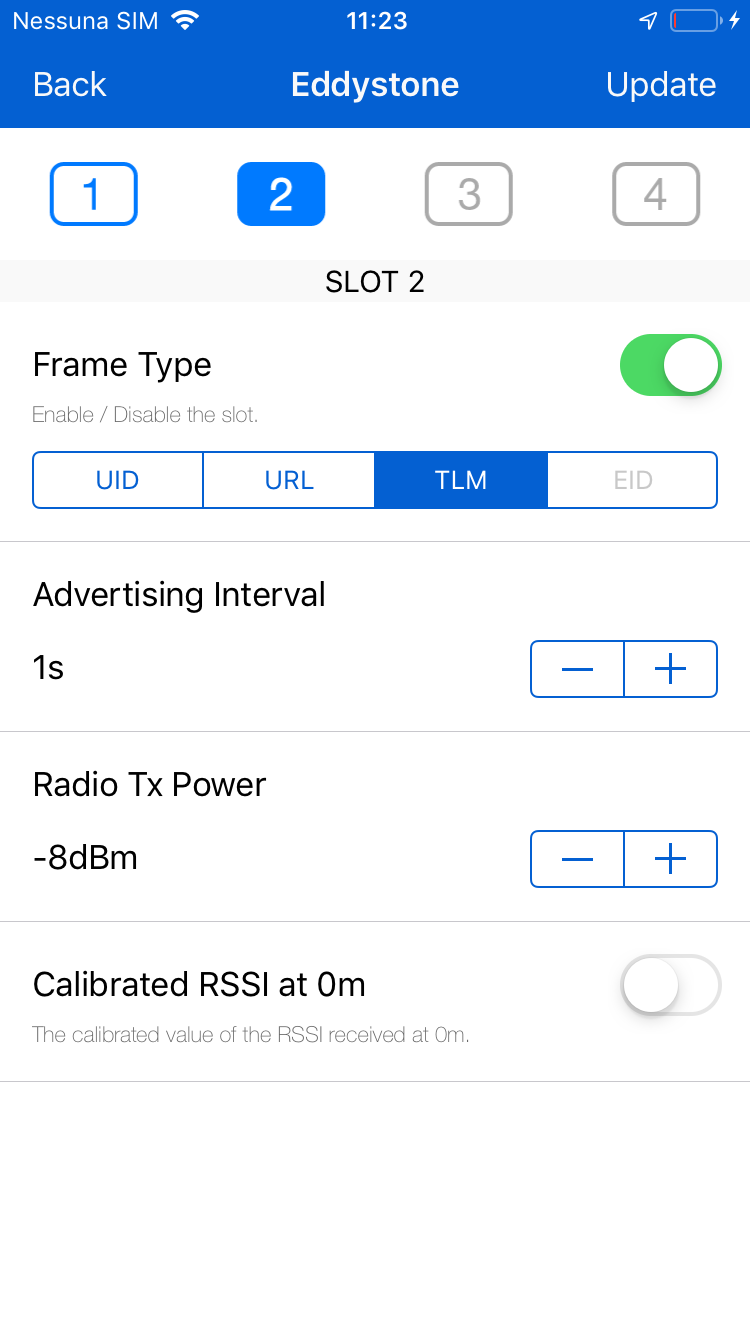Screen dimensions: 750x1334
Task: Choose the URL frame type
Action: click(289, 480)
